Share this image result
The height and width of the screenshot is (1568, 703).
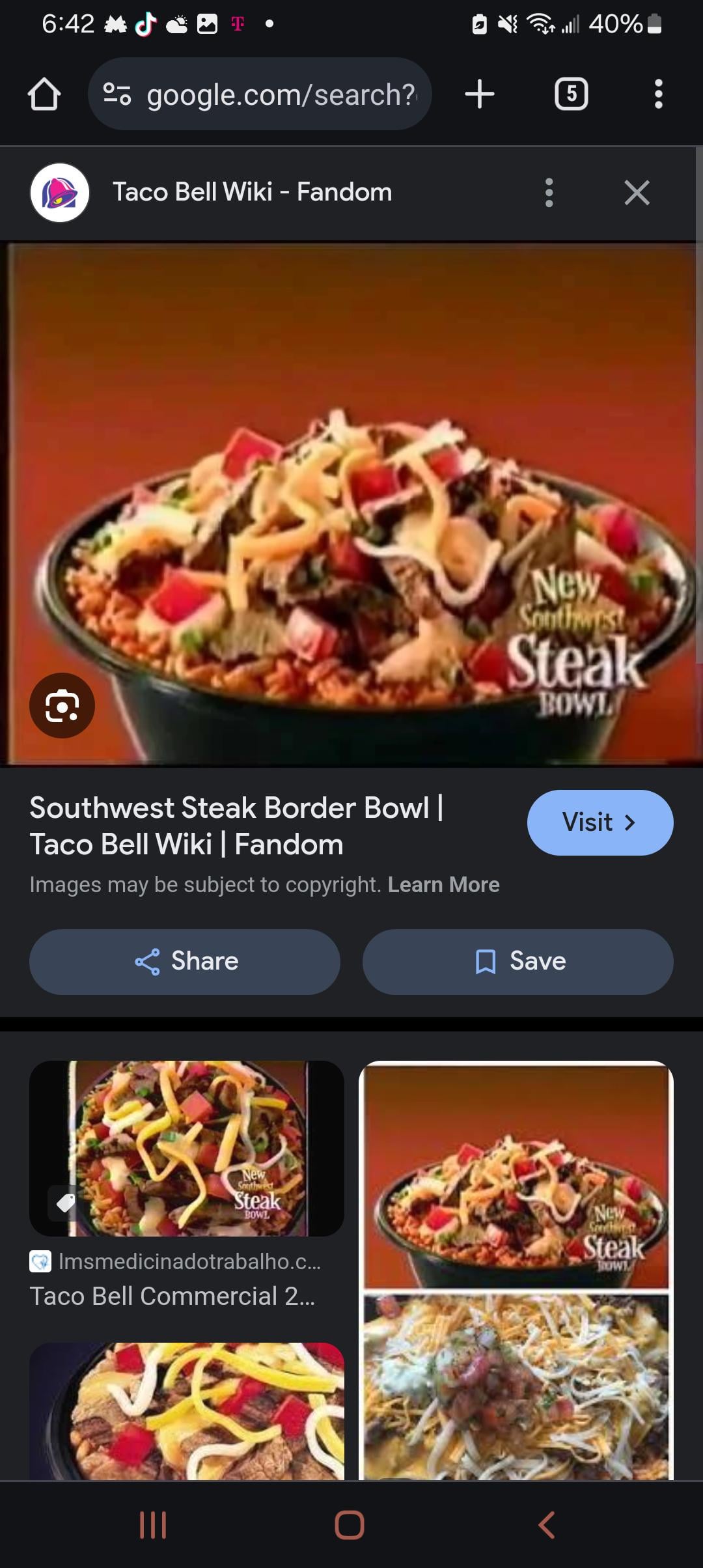click(x=185, y=962)
